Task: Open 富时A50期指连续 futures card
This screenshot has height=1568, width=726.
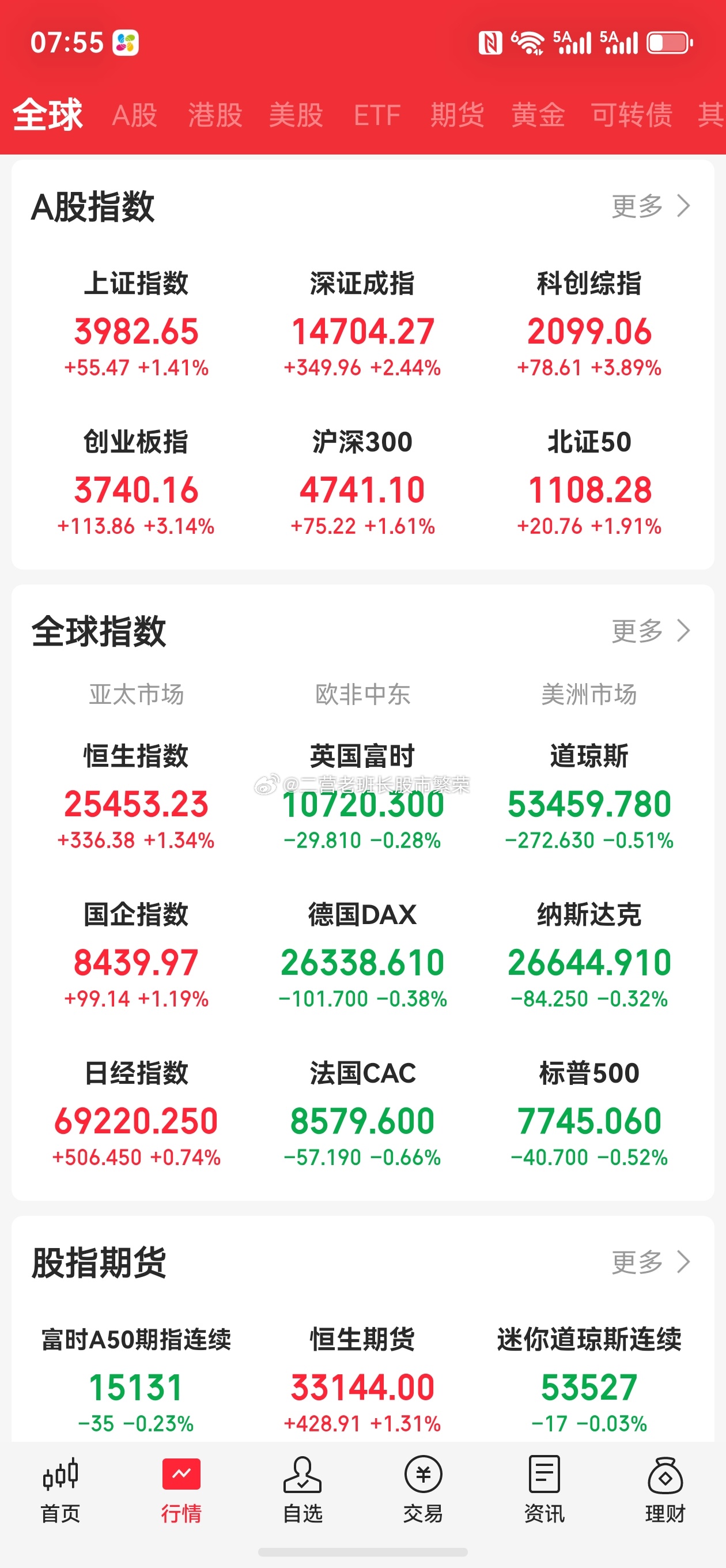Action: [x=137, y=1380]
